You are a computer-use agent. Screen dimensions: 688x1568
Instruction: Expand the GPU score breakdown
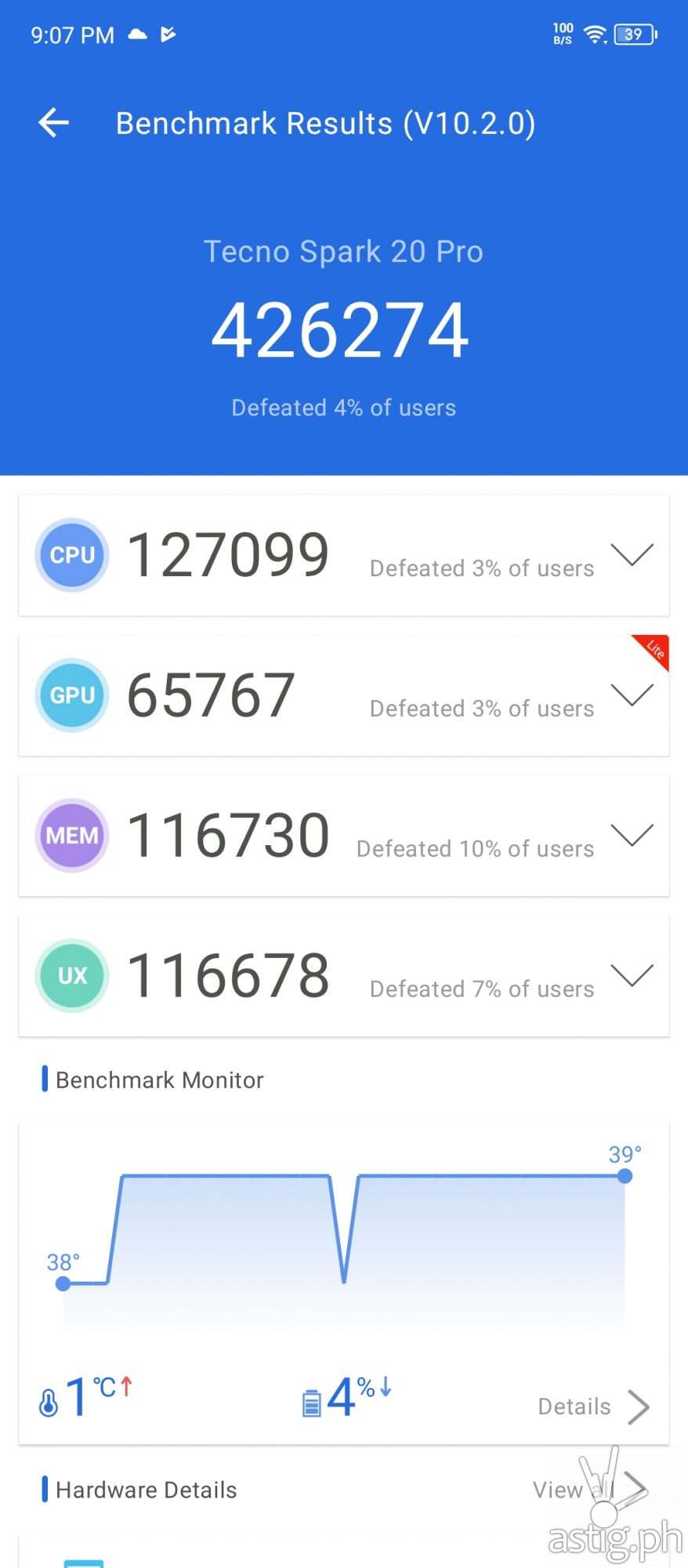(632, 695)
